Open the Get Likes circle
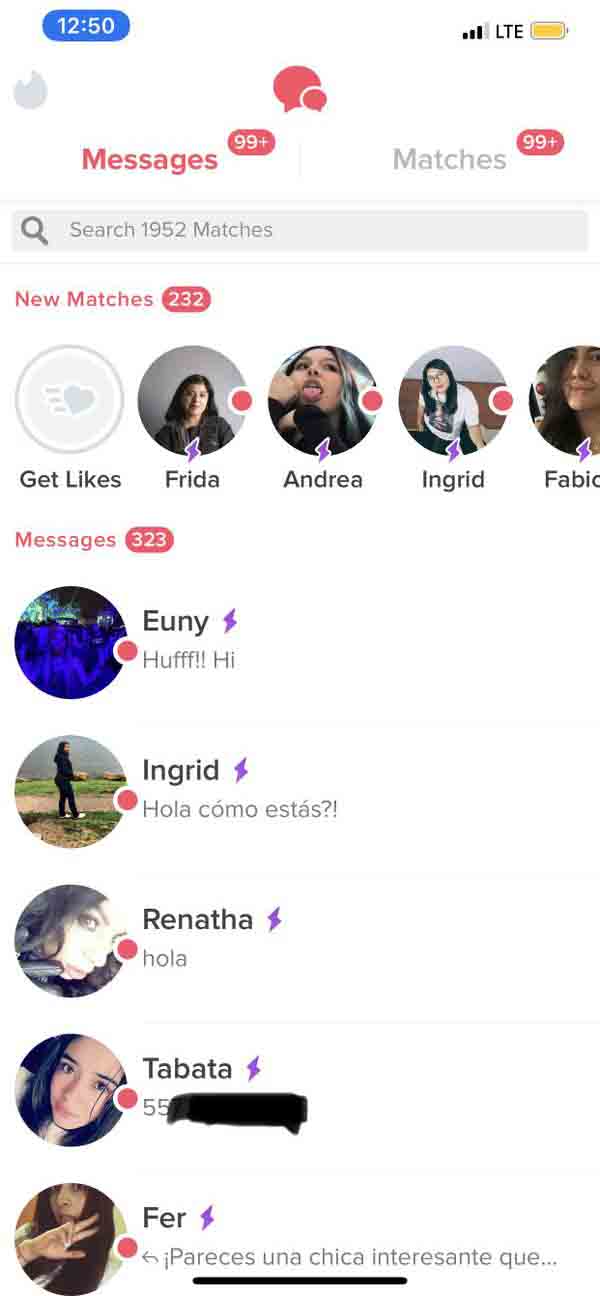The height and width of the screenshot is (1296, 600). pos(70,400)
